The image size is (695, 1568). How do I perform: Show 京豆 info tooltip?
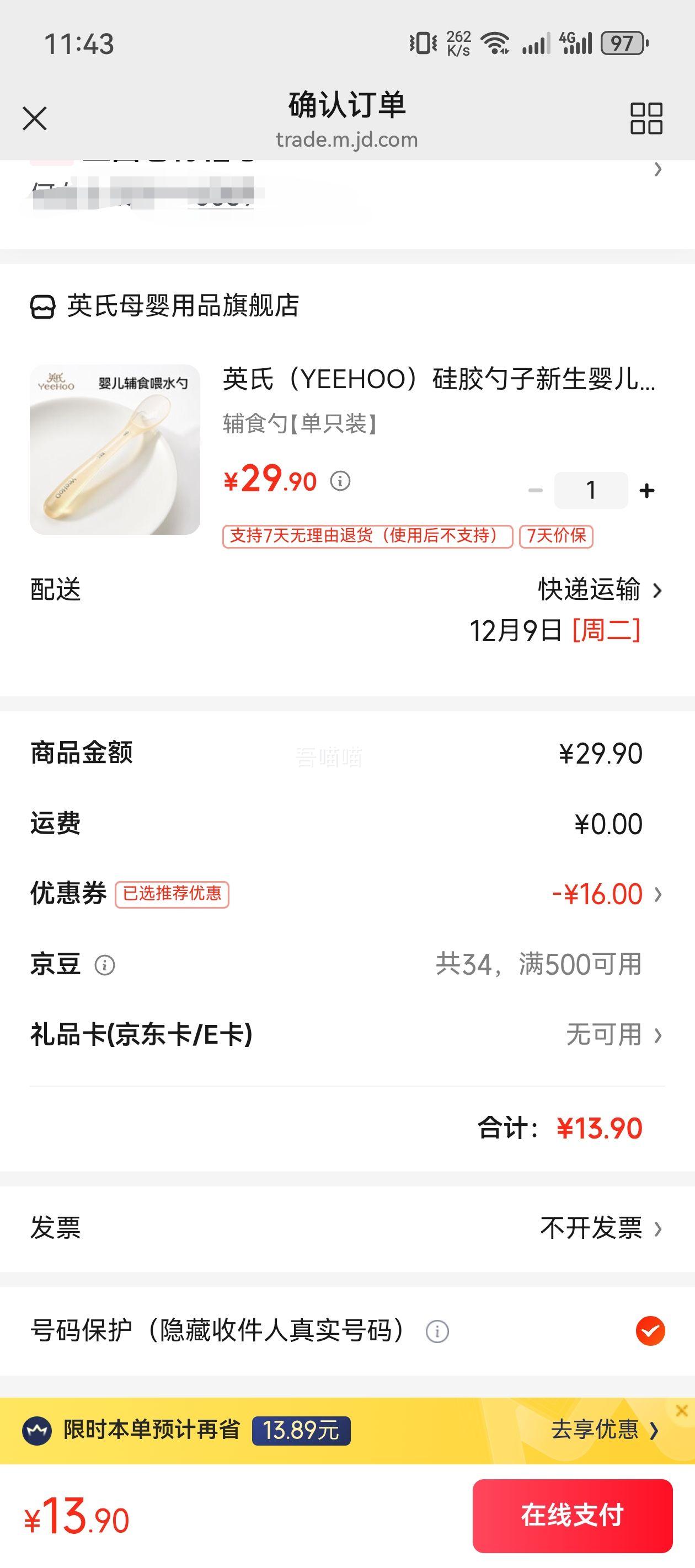coord(105,965)
